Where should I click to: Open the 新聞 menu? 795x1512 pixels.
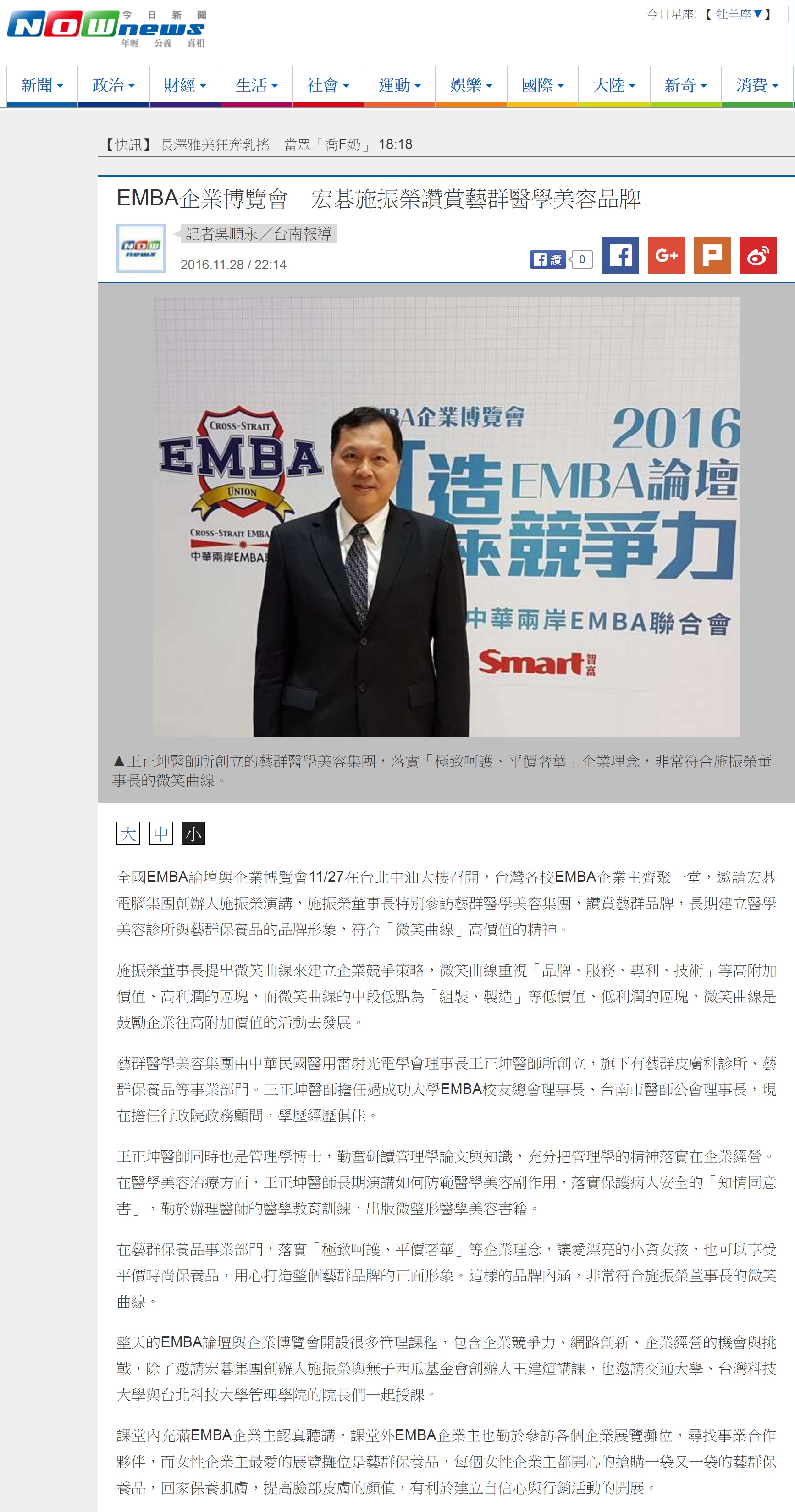pyautogui.click(x=42, y=86)
